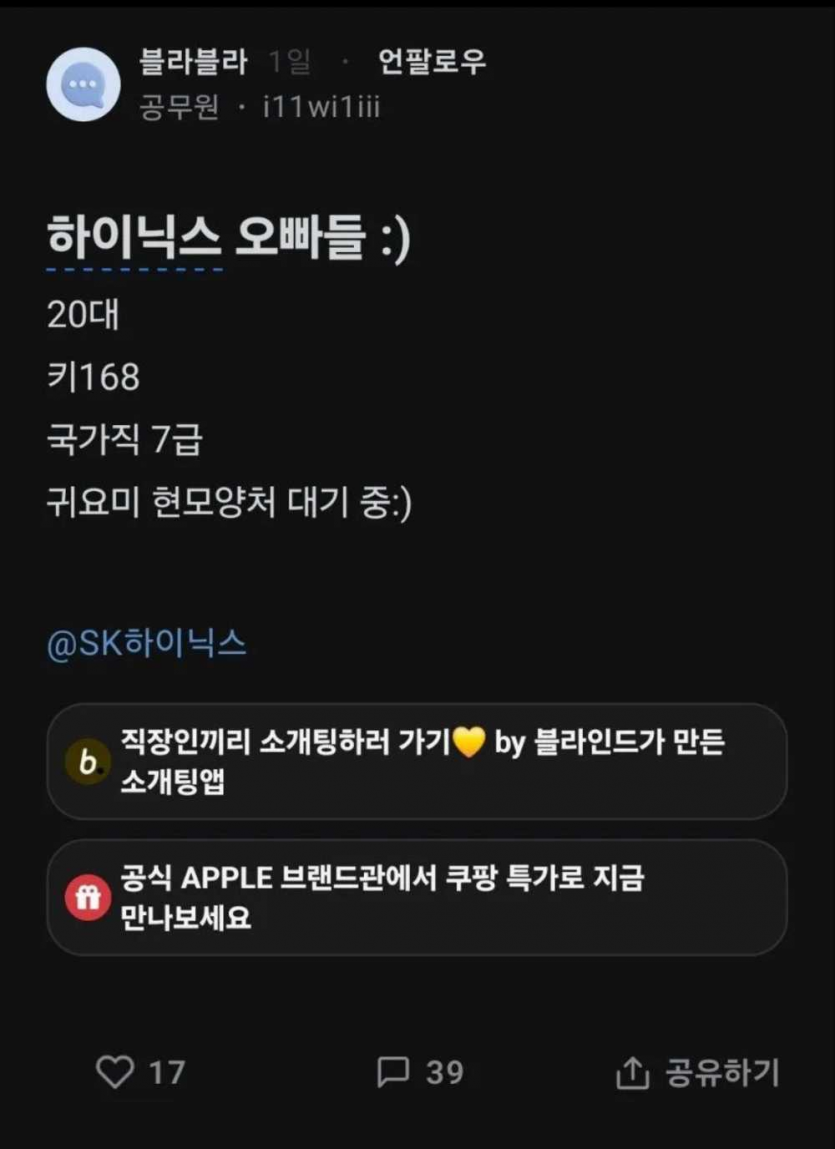This screenshot has height=1149, width=835.
Task: Open 블라블라's profile avatar
Action: tap(84, 84)
